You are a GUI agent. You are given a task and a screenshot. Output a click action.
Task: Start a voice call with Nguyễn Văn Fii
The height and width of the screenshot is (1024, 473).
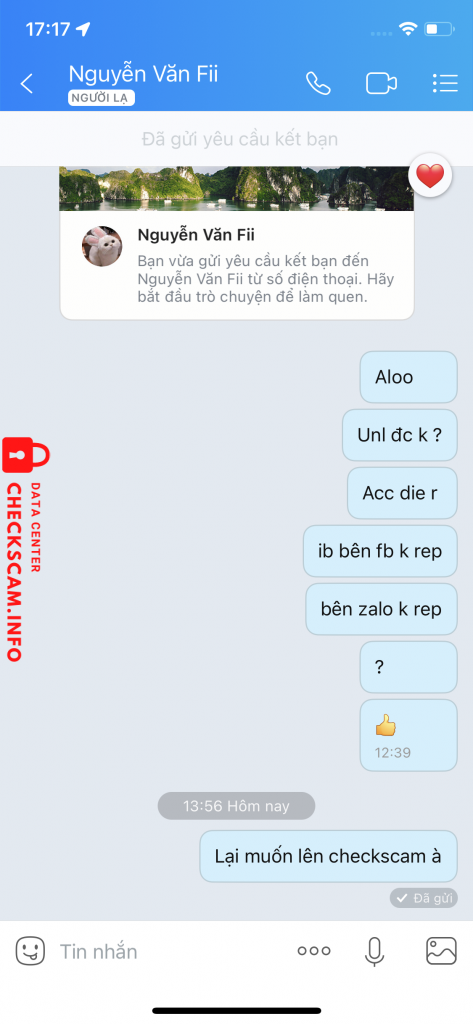tap(318, 83)
